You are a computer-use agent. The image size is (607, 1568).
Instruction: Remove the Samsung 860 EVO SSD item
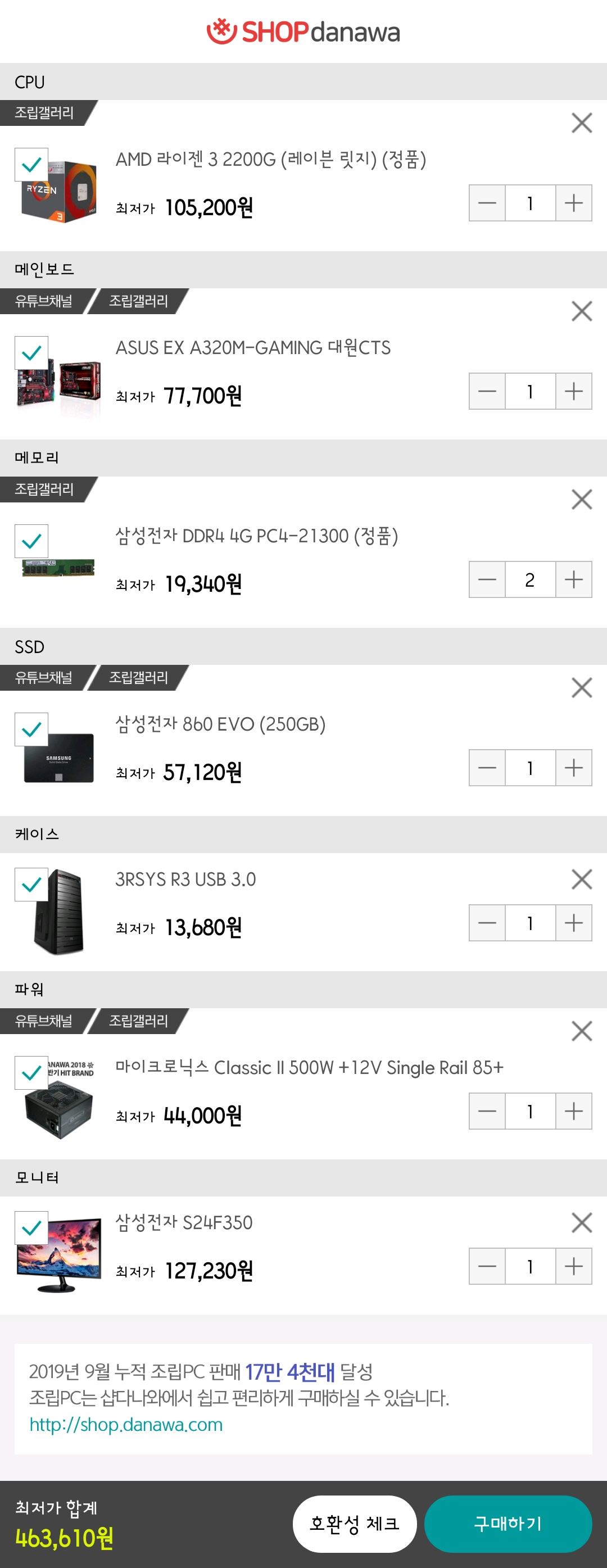pyautogui.click(x=582, y=688)
